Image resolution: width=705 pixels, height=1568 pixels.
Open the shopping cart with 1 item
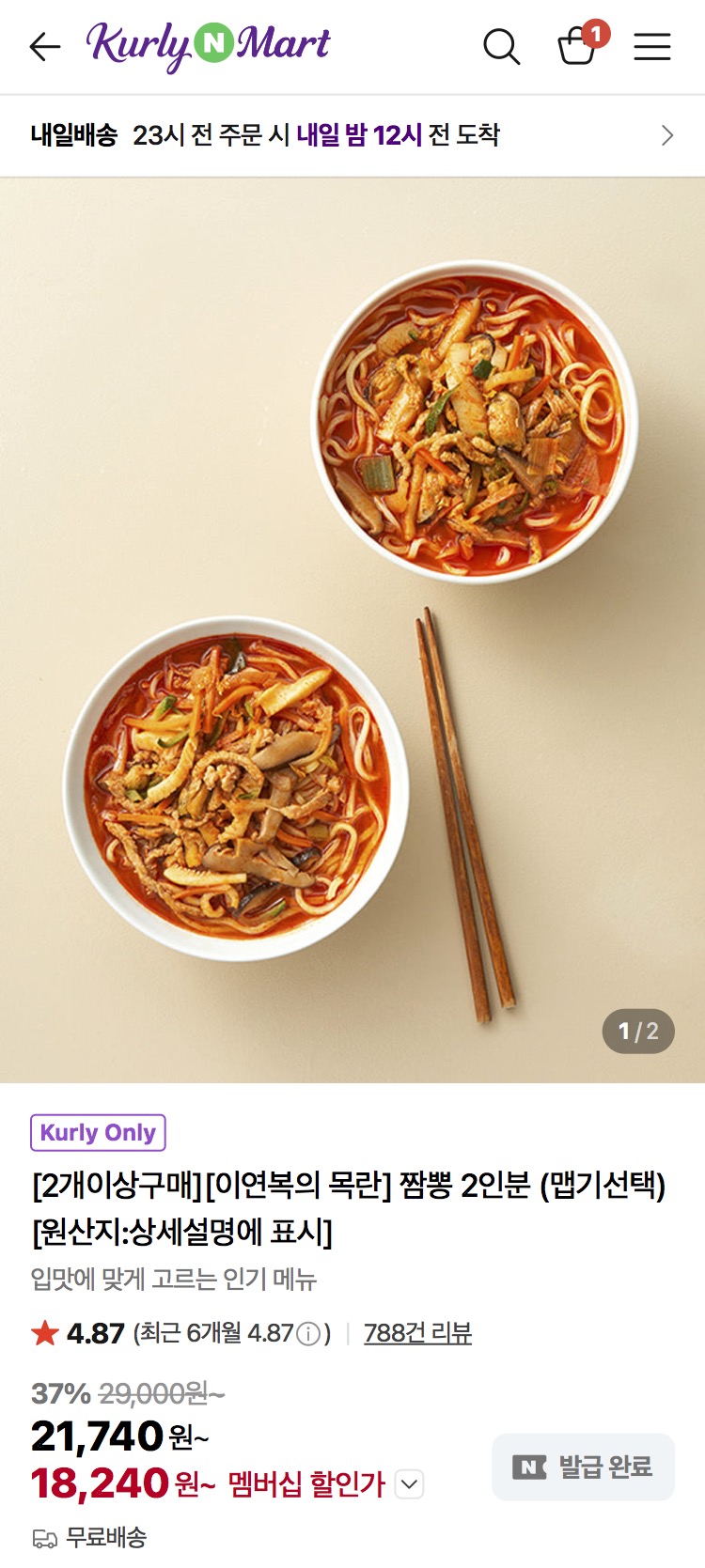[x=577, y=45]
